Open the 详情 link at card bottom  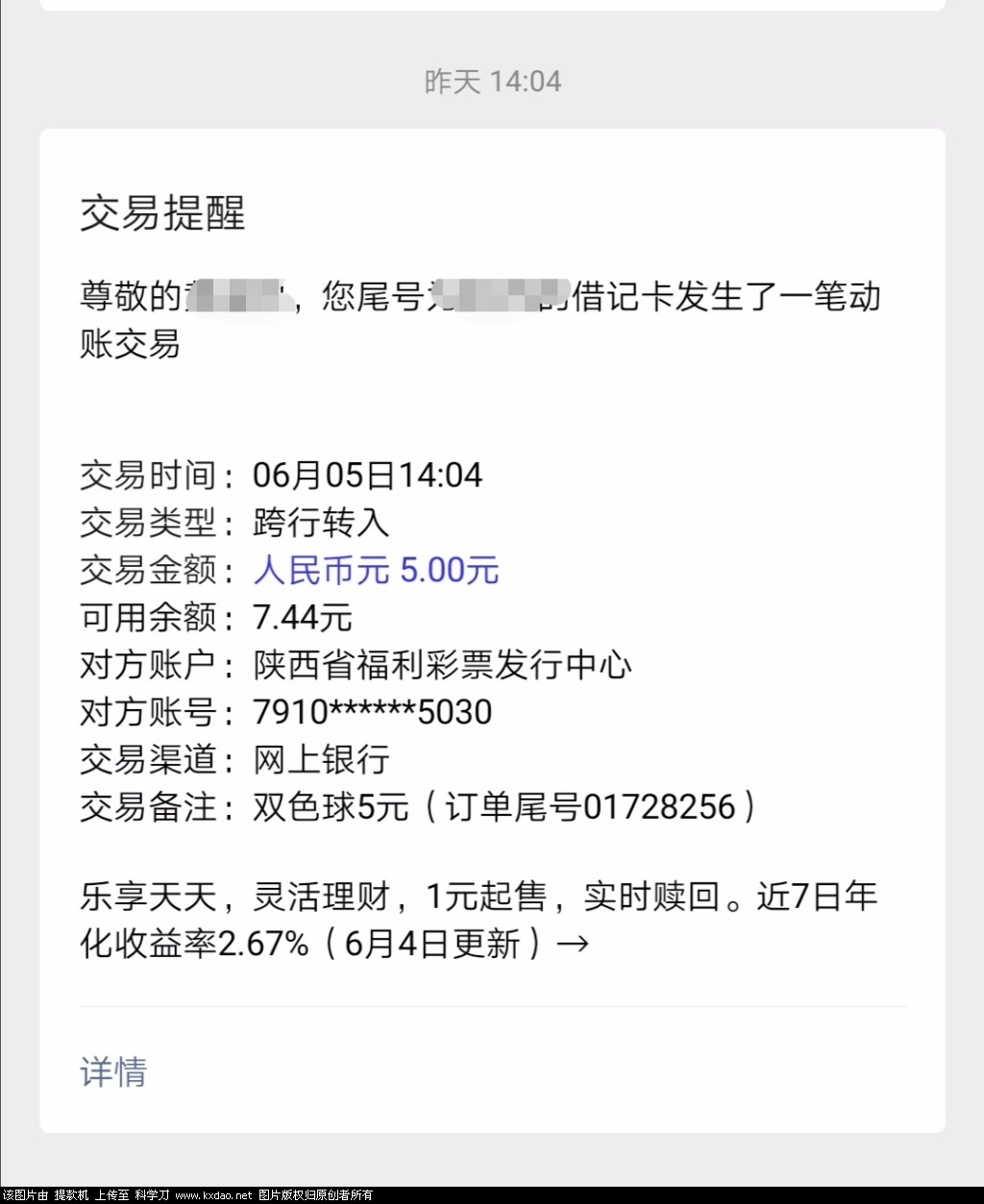112,1073
